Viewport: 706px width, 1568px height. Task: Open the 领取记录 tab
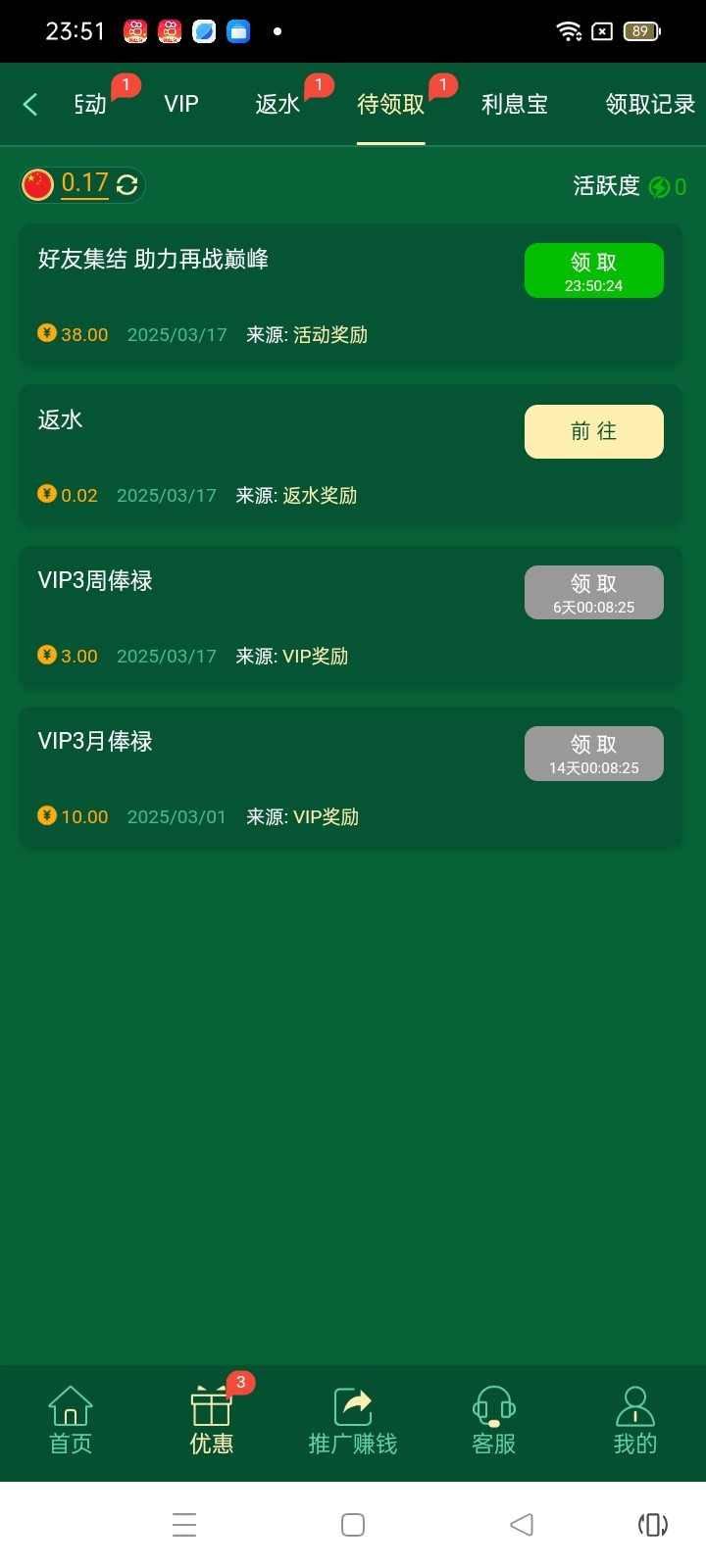pos(649,104)
